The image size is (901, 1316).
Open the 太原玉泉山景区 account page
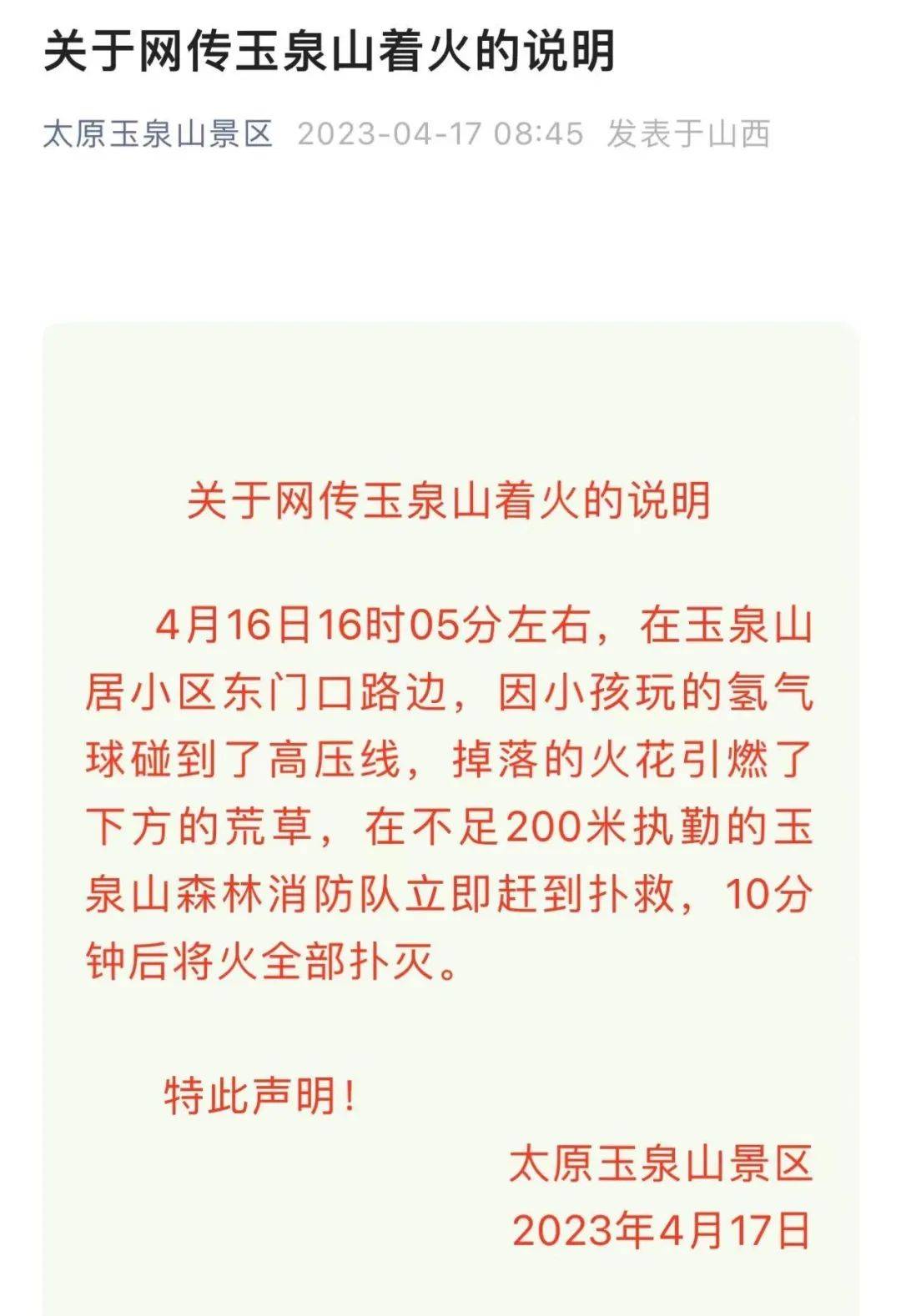(159, 133)
